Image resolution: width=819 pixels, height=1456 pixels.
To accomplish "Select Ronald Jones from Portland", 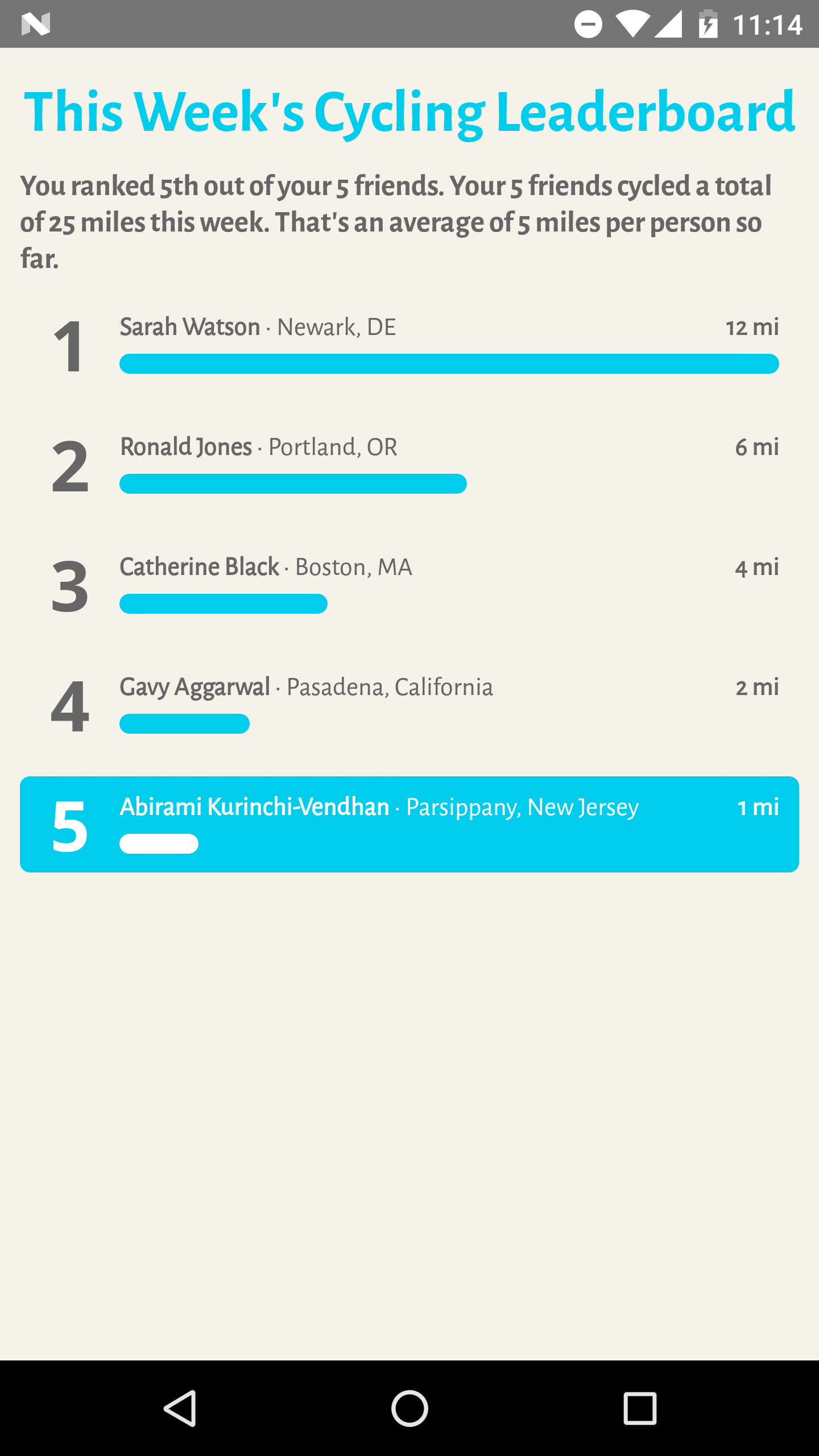I will [x=409, y=465].
